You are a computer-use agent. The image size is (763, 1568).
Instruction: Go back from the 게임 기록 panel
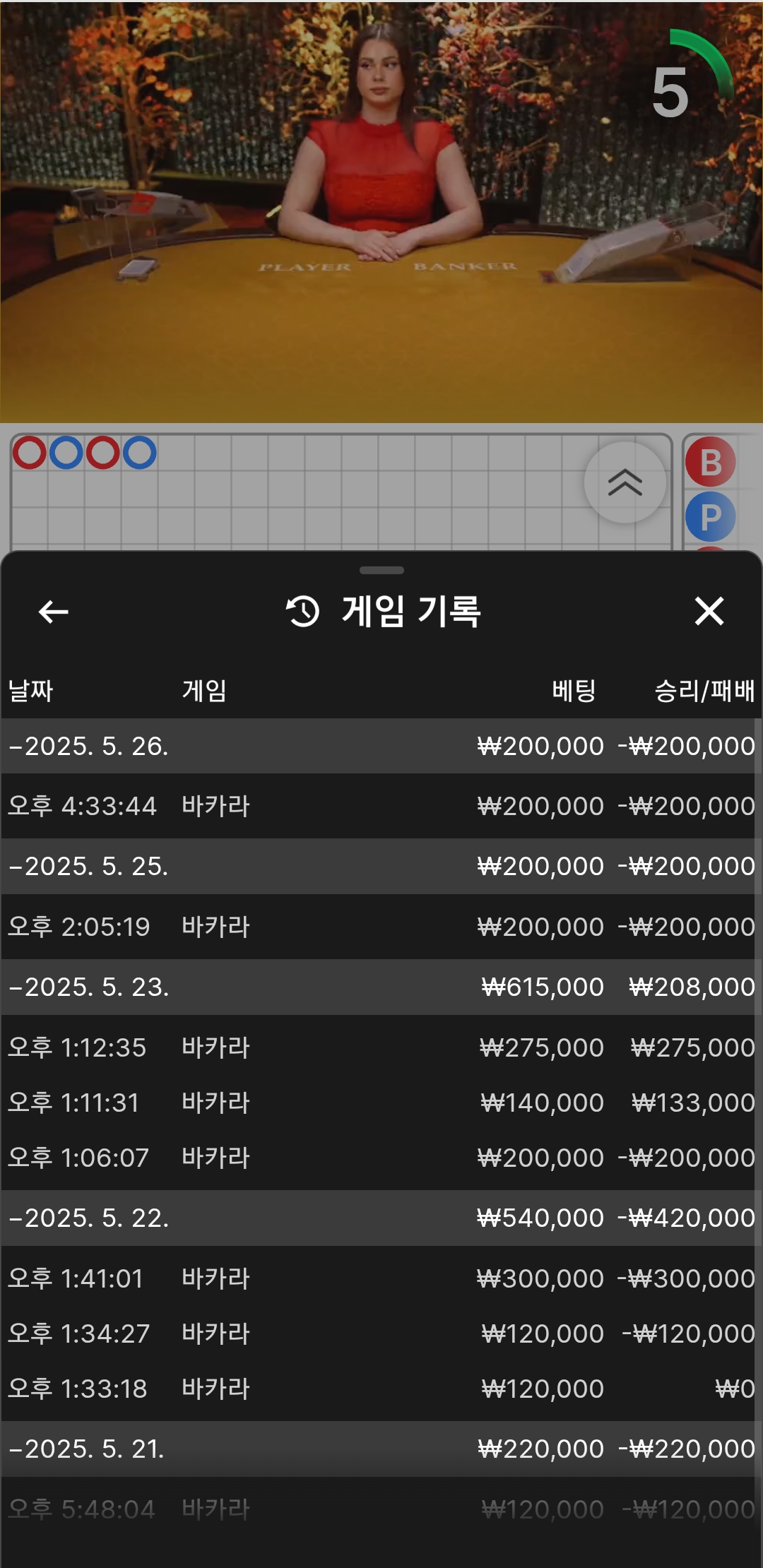click(54, 612)
